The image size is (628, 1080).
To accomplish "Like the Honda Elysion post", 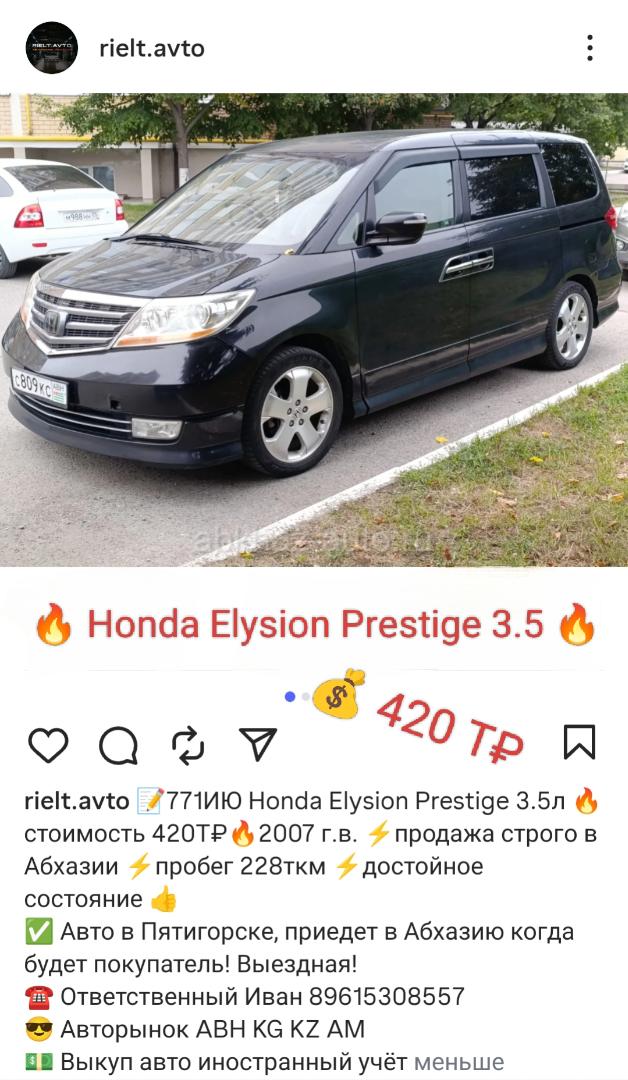I will 48,744.
